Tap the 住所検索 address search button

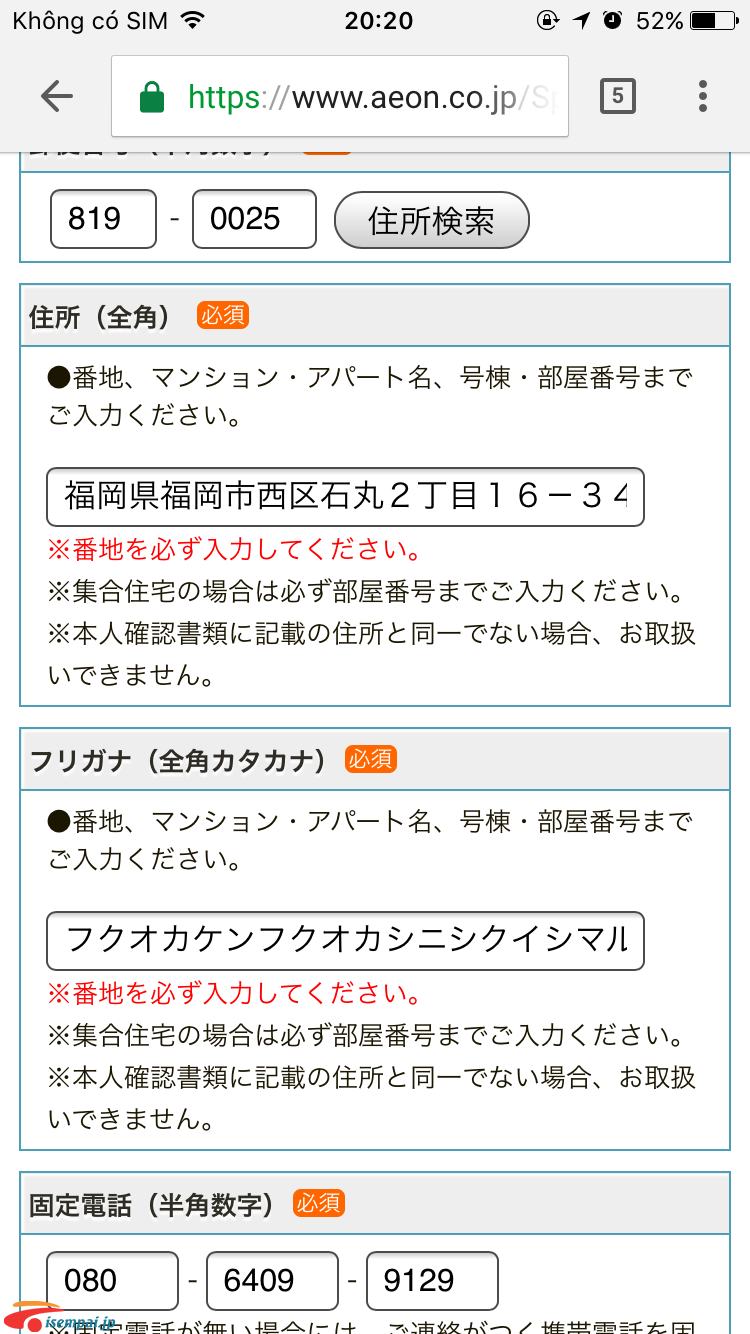pyautogui.click(x=431, y=220)
